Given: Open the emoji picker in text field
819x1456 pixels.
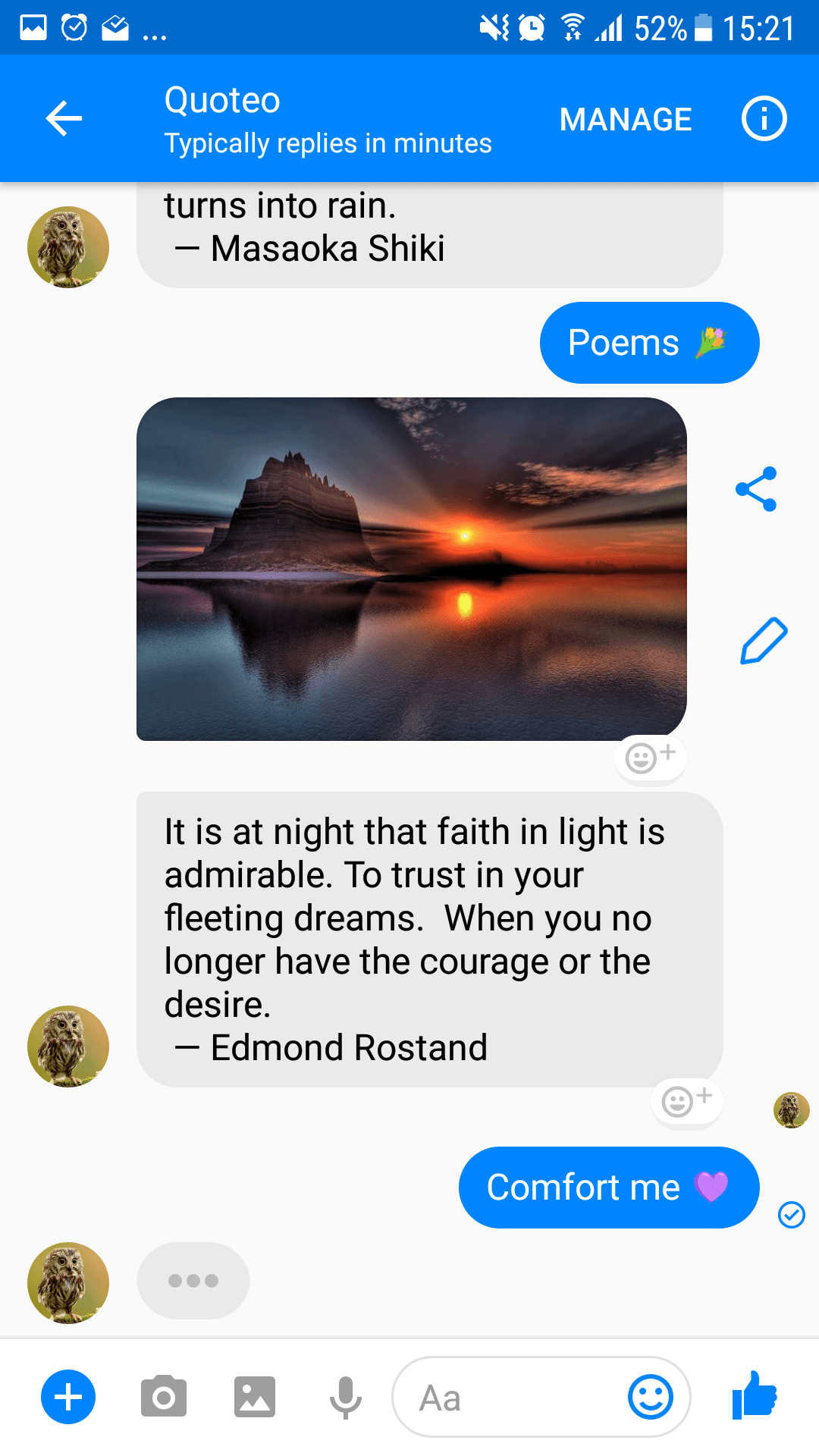Looking at the screenshot, I should (x=651, y=1397).
